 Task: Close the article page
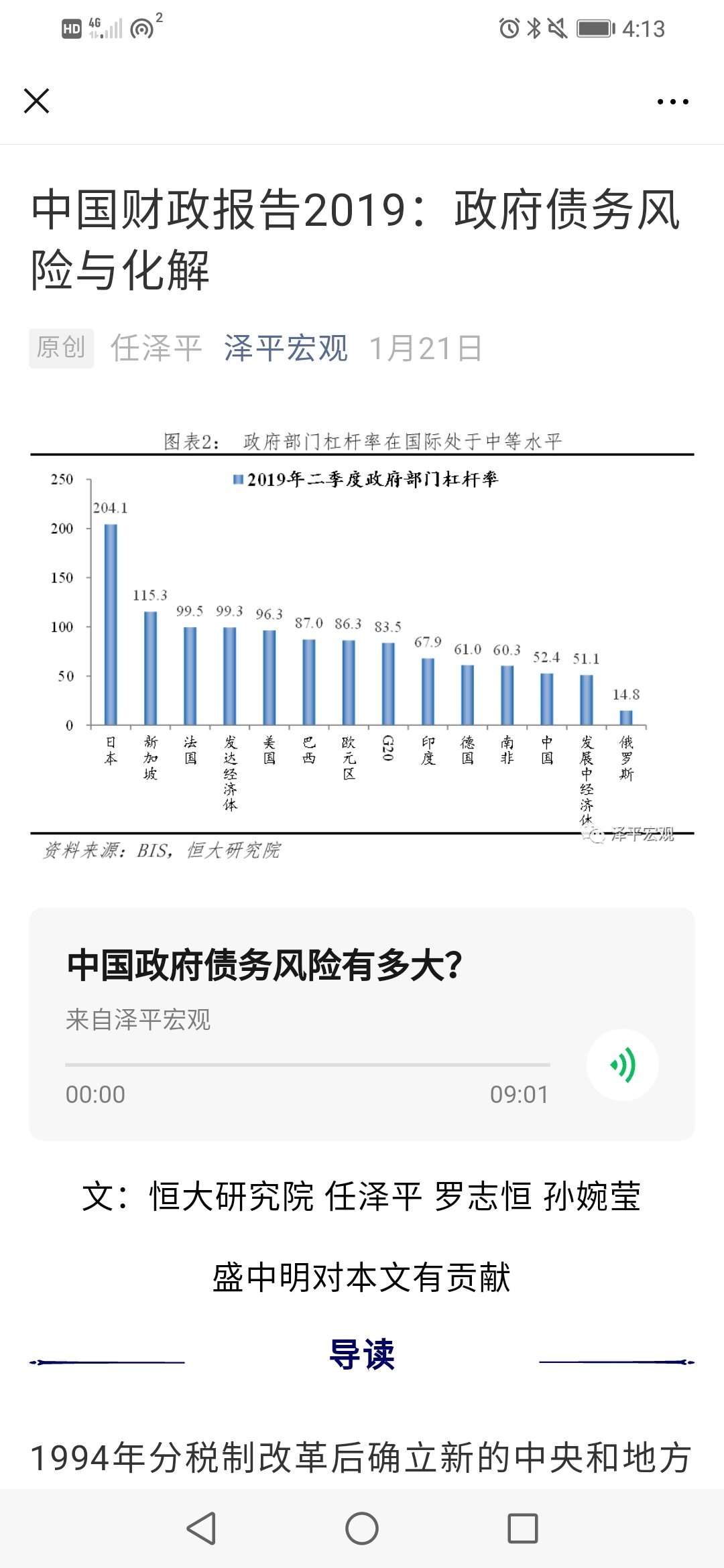(x=37, y=101)
